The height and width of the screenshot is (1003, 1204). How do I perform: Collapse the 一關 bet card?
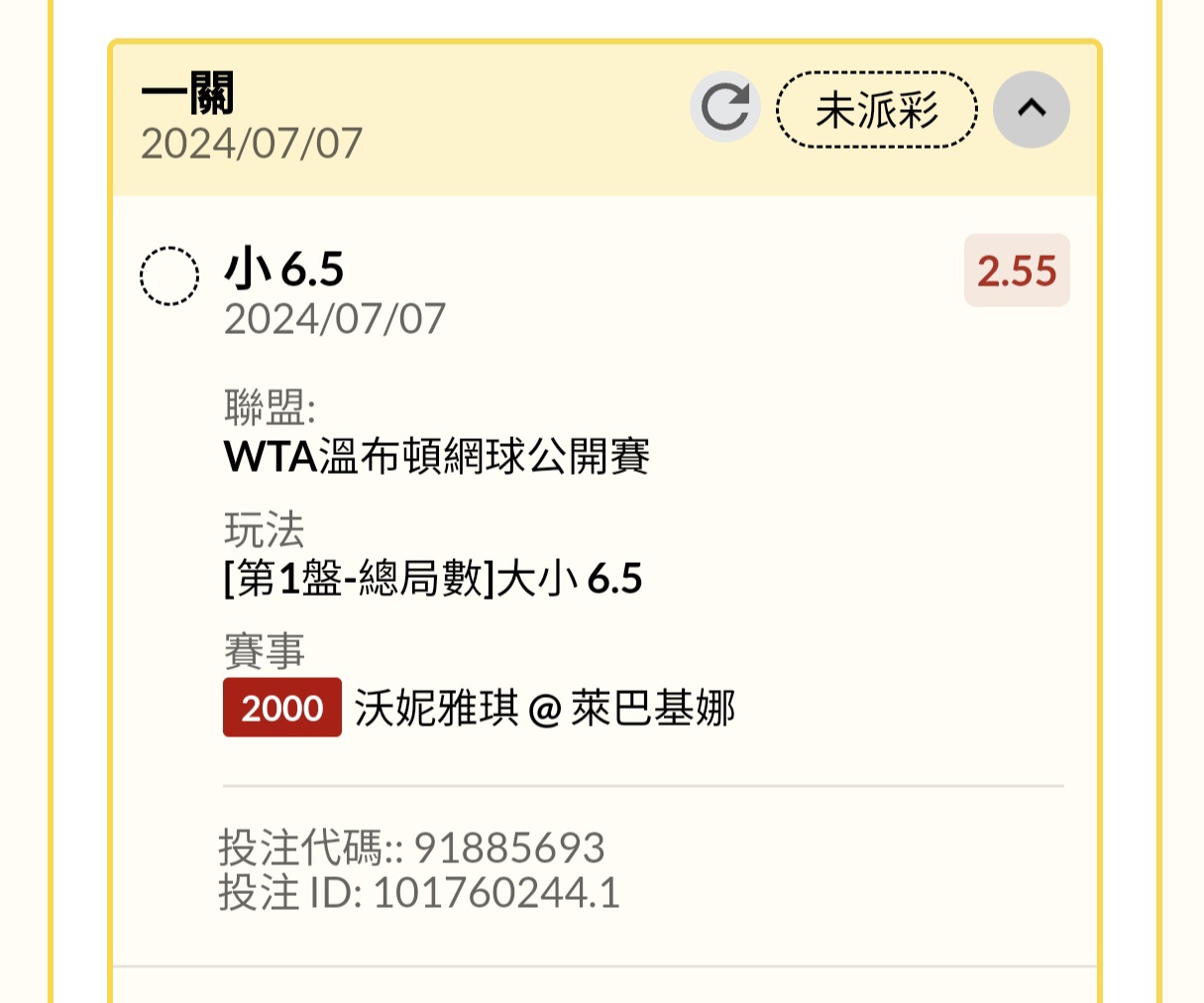(1032, 109)
